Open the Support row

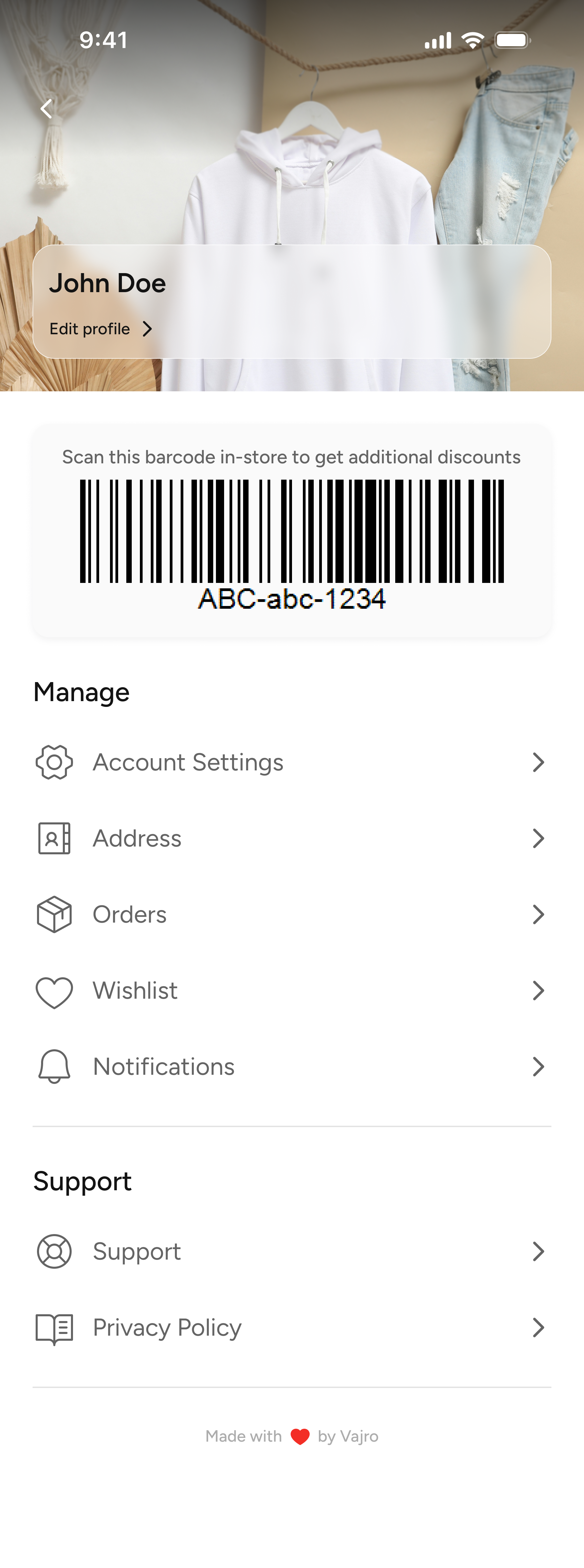point(137,1251)
